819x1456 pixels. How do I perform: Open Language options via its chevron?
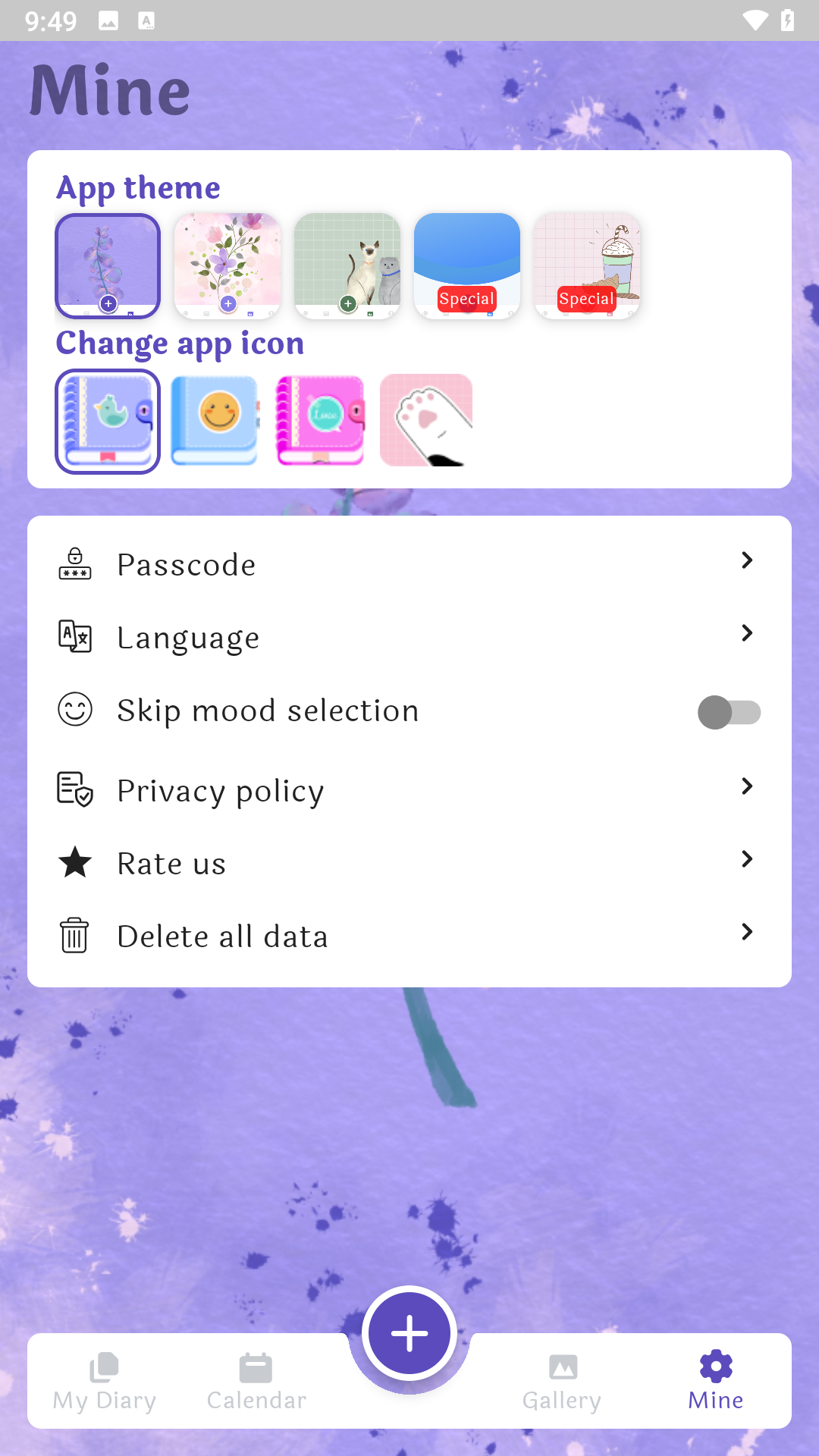(x=748, y=633)
